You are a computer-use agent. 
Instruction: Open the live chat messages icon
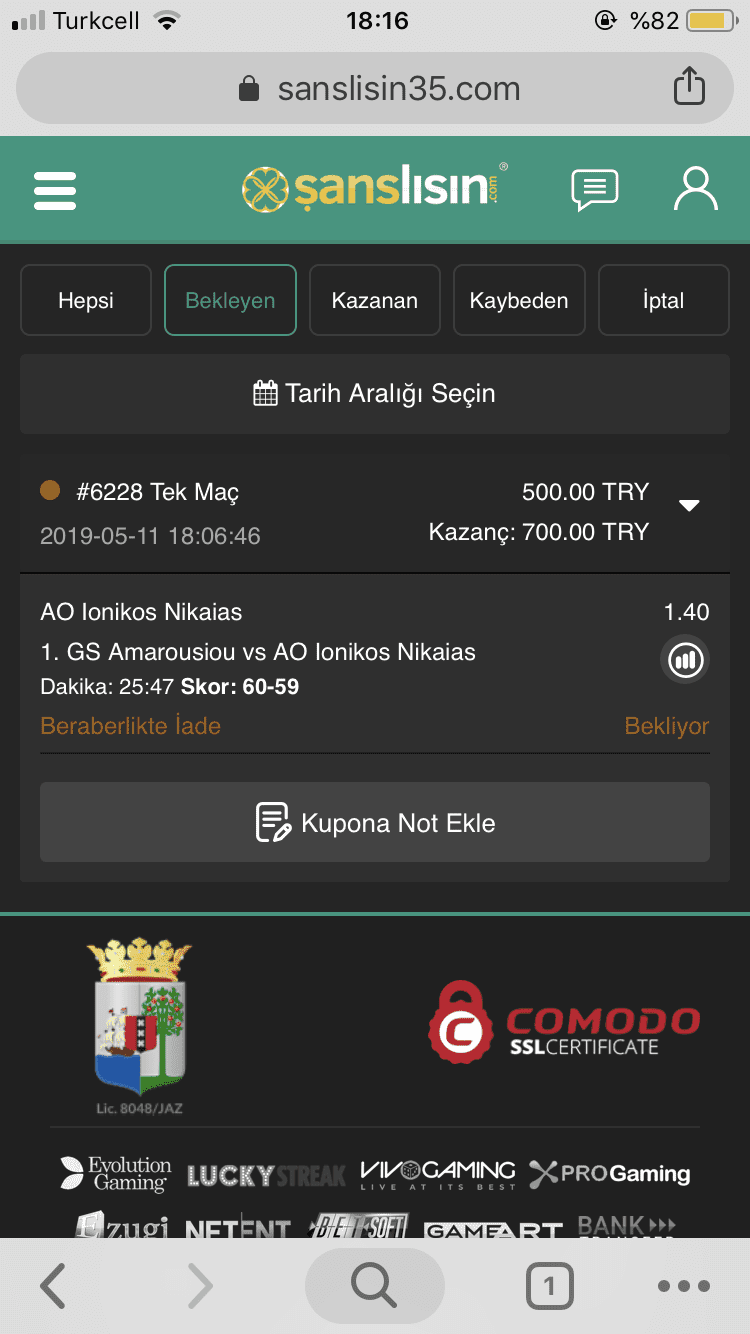[594, 189]
